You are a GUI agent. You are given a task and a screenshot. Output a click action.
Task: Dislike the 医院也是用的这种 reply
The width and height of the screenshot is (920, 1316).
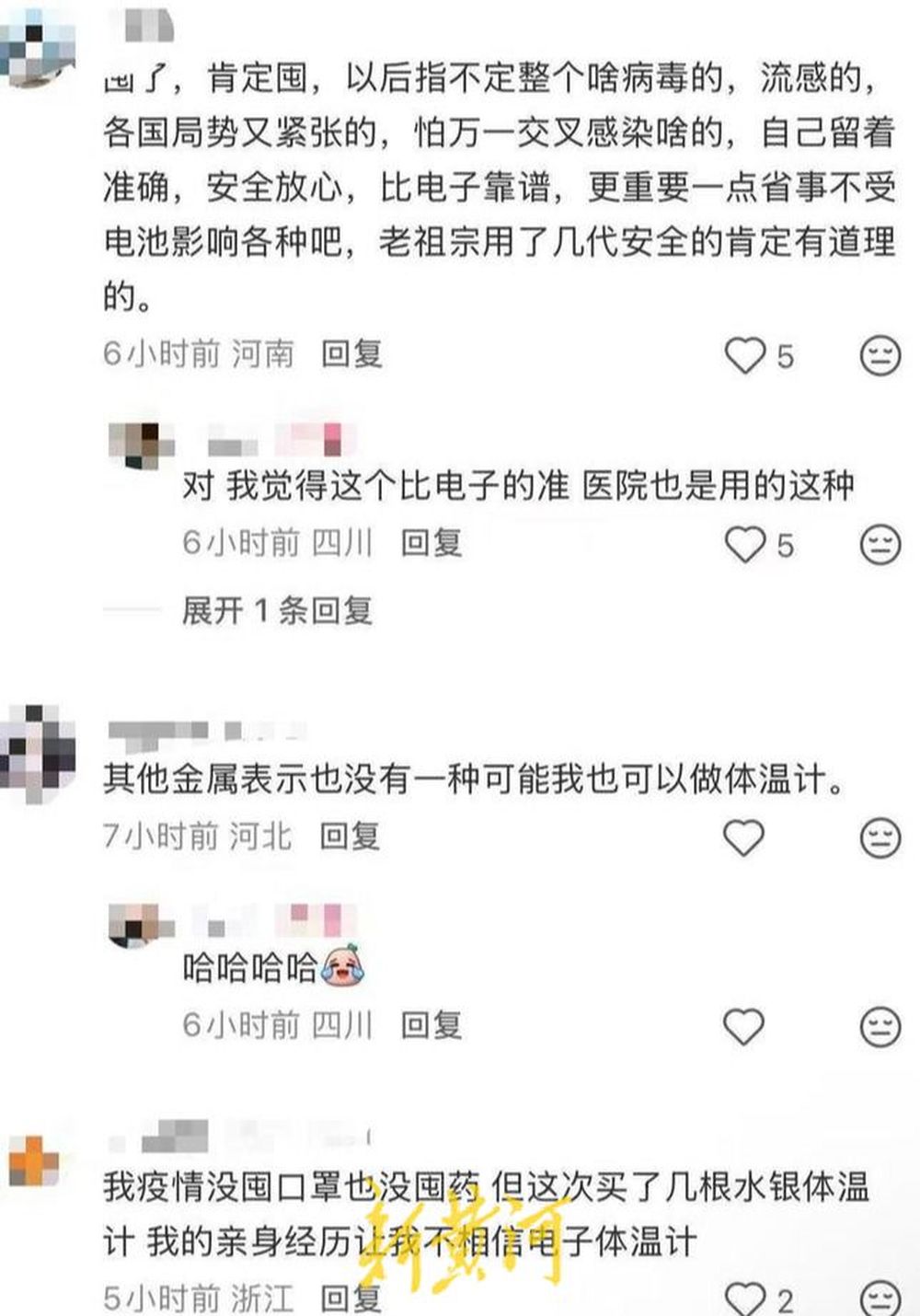[879, 545]
